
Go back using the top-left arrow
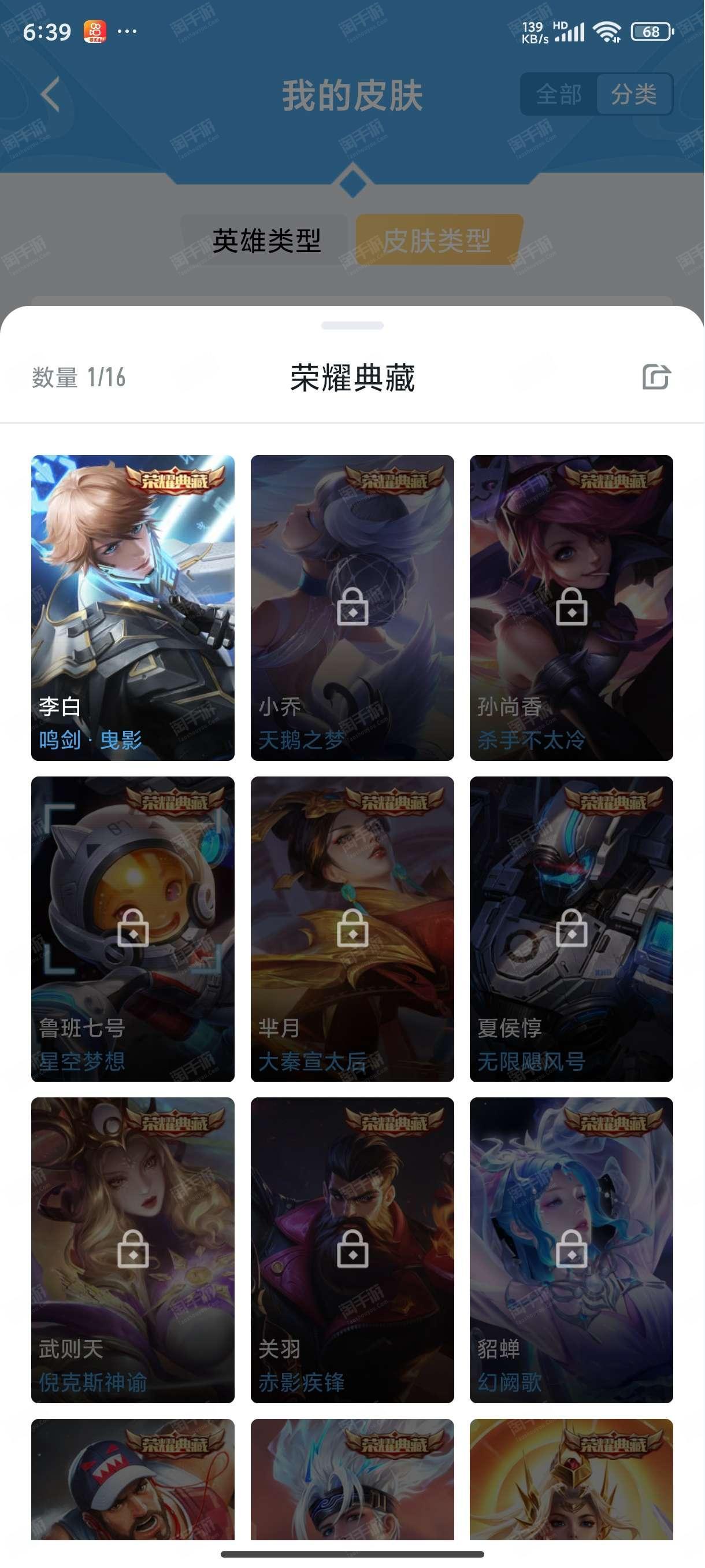click(50, 94)
